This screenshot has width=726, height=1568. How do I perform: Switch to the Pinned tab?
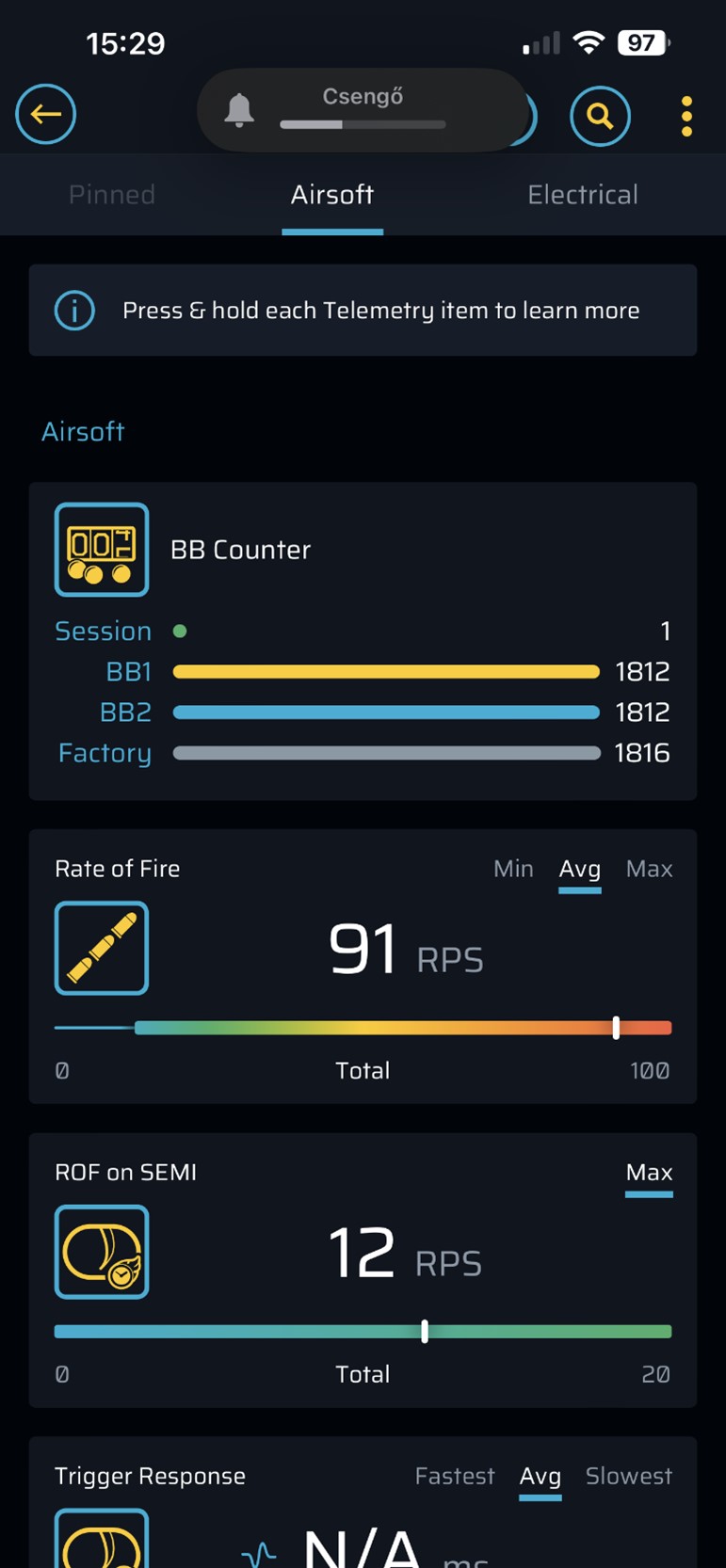click(112, 195)
